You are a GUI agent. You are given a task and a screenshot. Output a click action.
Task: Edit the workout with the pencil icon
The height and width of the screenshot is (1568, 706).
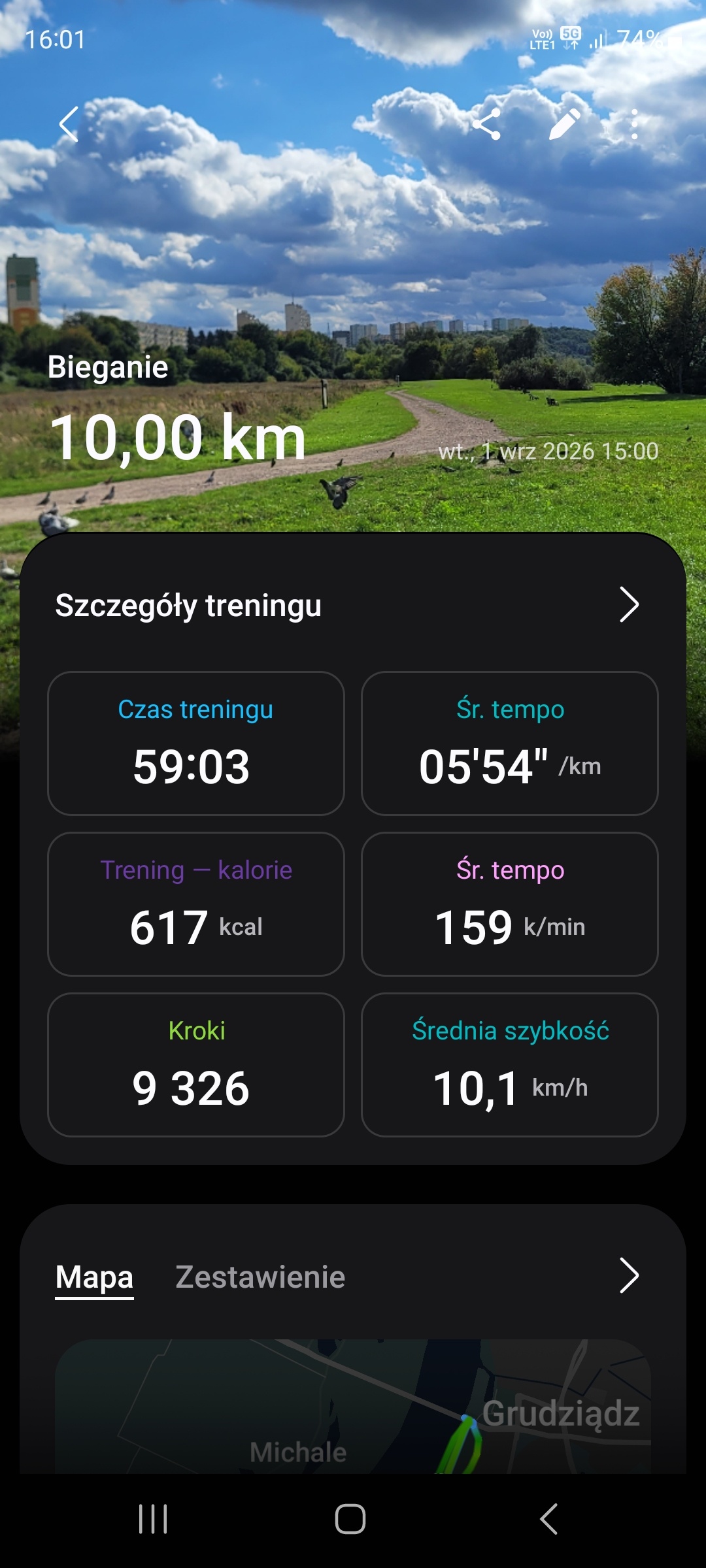tap(565, 124)
